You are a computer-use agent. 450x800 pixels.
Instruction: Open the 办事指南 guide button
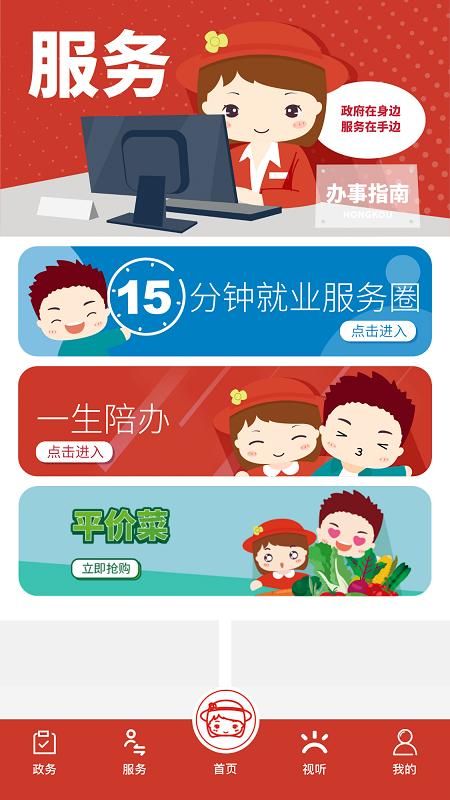pos(368,196)
